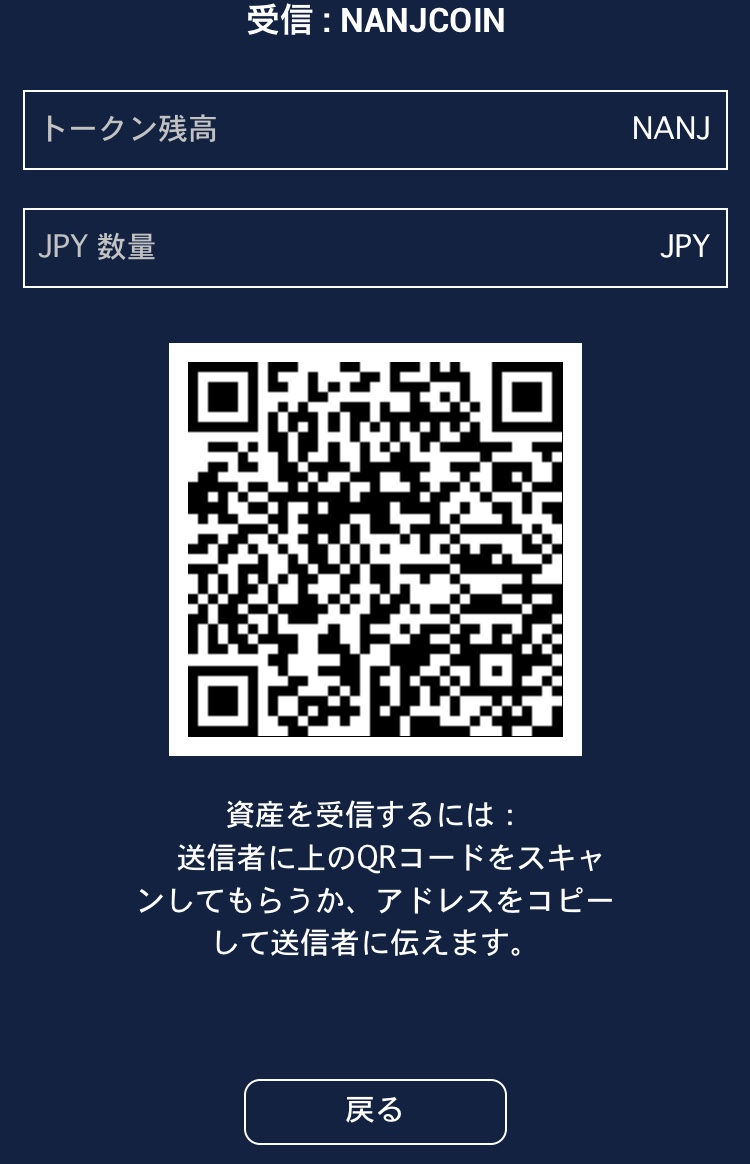This screenshot has width=750, height=1164.
Task: Enter an amount in the JPY 数量 field
Action: [x=375, y=247]
